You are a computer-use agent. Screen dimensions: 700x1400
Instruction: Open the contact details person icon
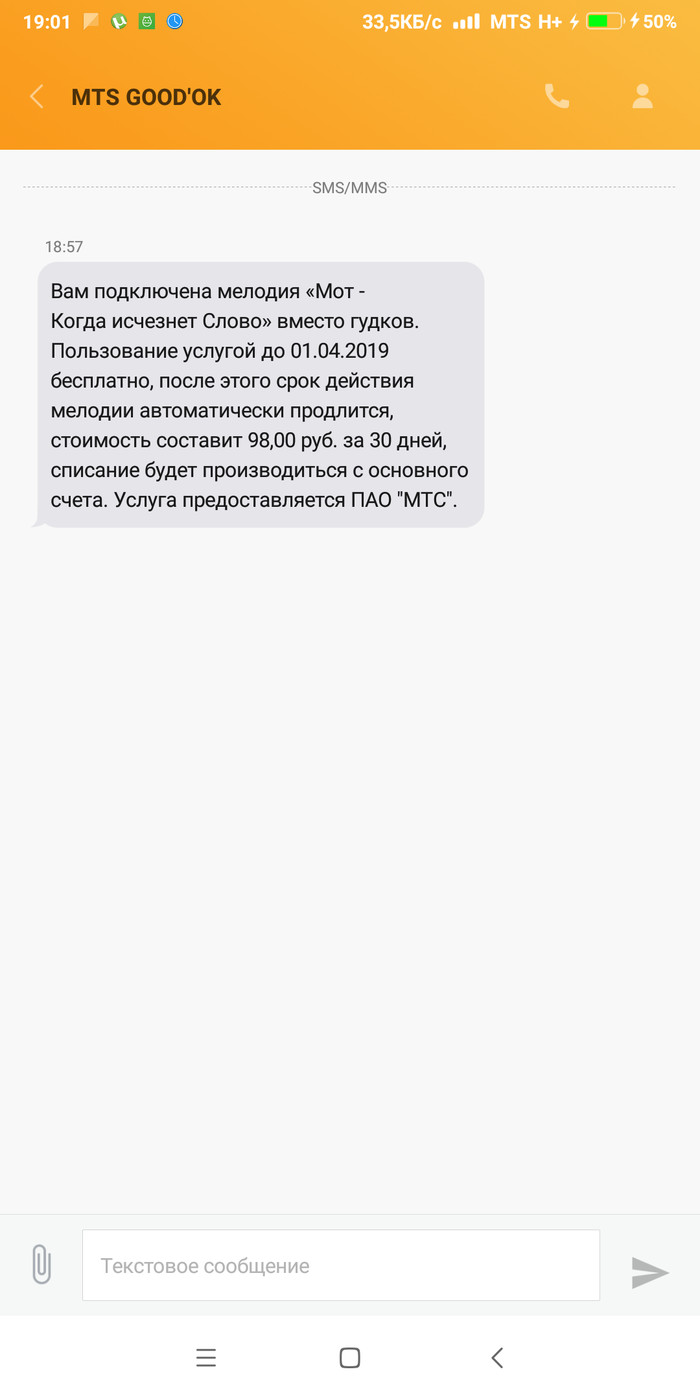pyautogui.click(x=642, y=96)
